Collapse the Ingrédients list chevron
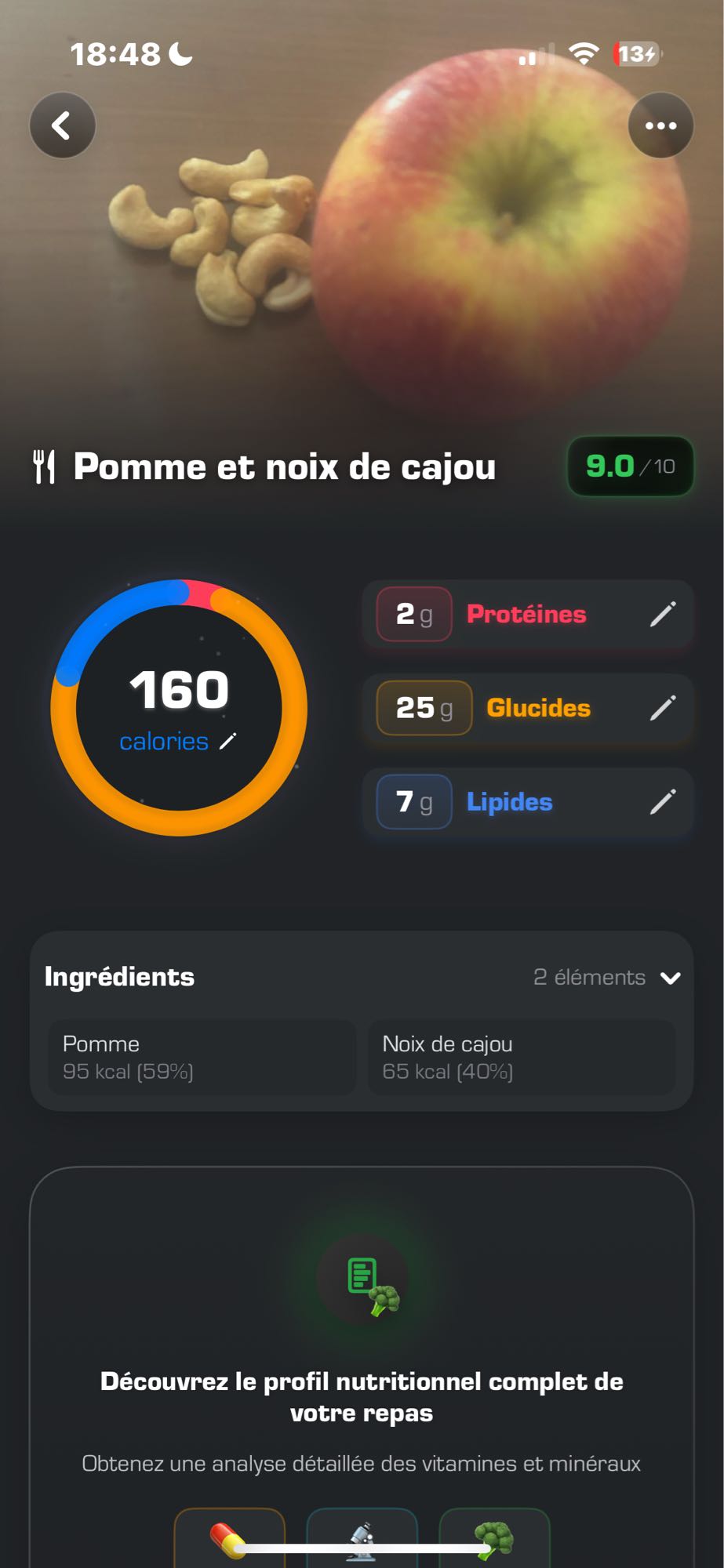 click(x=671, y=978)
